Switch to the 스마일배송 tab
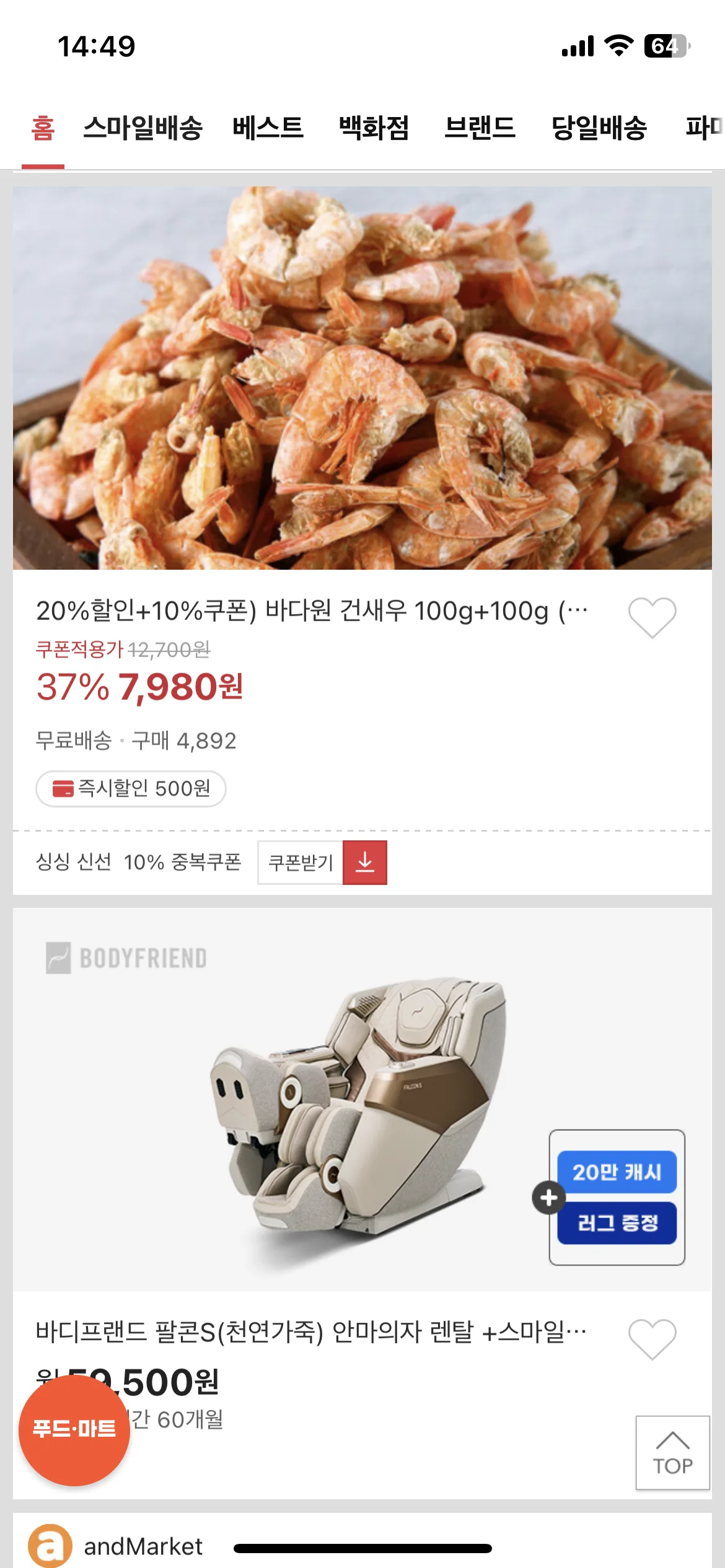The height and width of the screenshot is (1568, 725). pyautogui.click(x=143, y=128)
